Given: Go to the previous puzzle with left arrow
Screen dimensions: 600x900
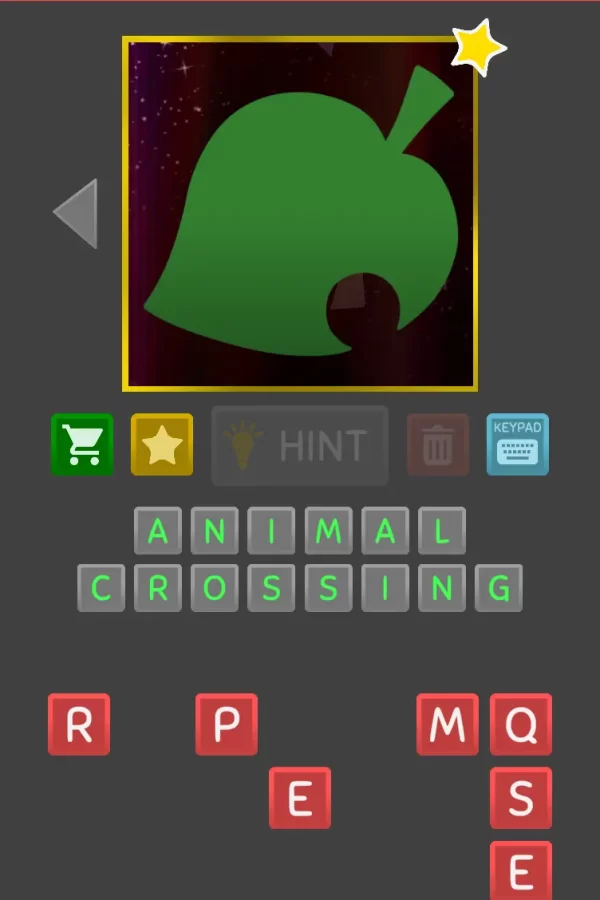Looking at the screenshot, I should click(76, 214).
